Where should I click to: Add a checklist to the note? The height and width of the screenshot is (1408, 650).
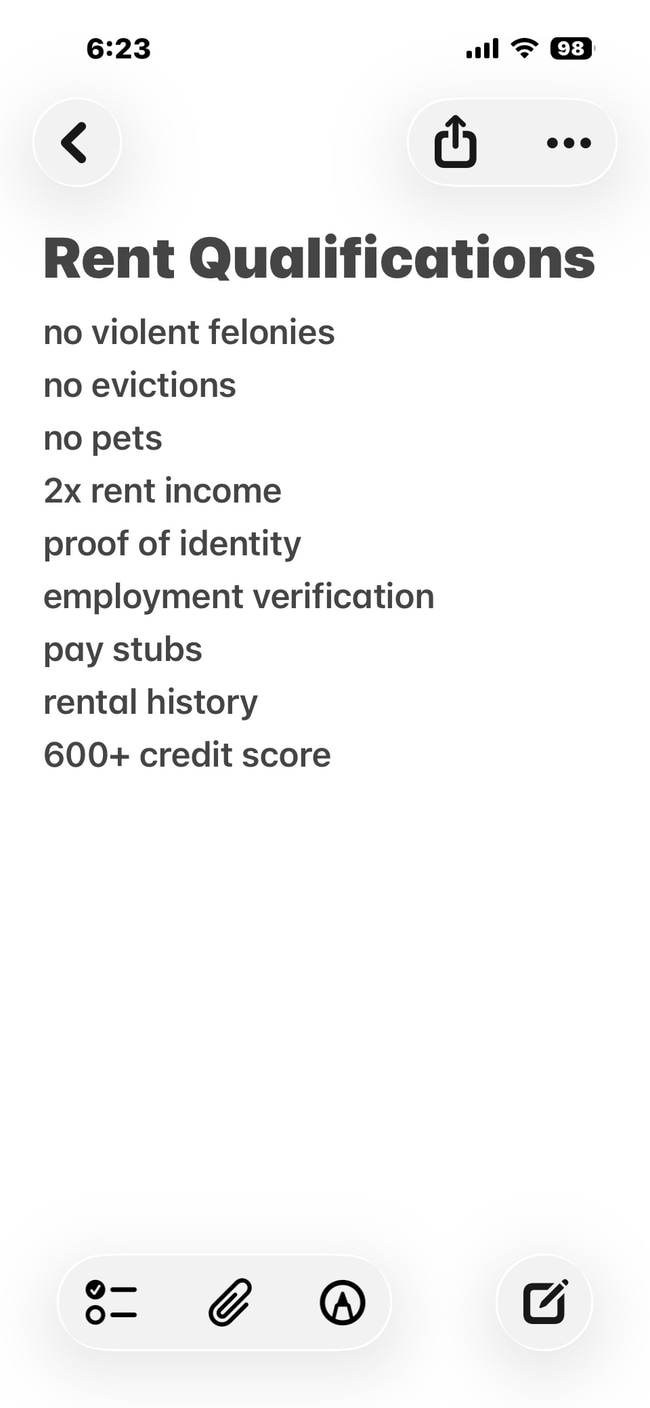pos(111,1302)
